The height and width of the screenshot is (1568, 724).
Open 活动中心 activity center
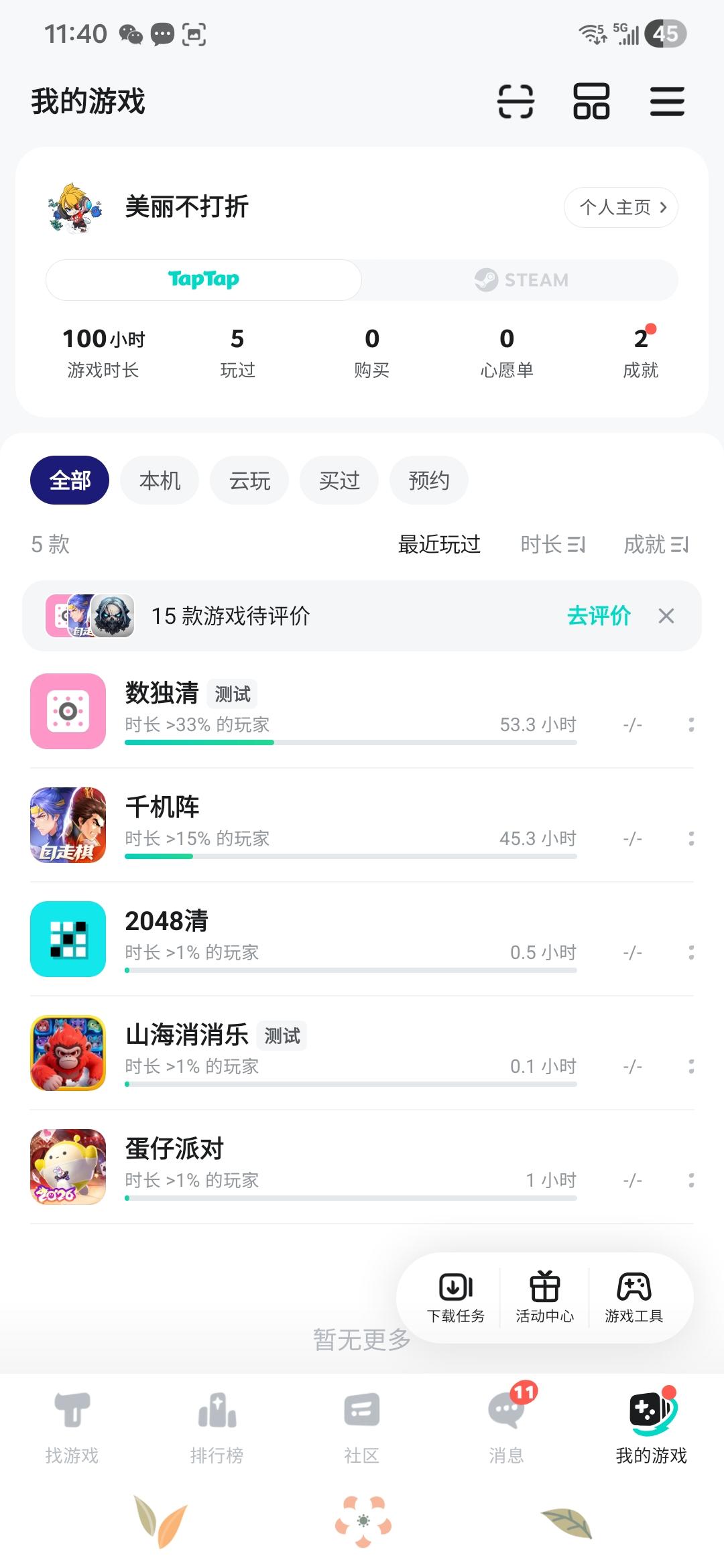pos(545,1297)
